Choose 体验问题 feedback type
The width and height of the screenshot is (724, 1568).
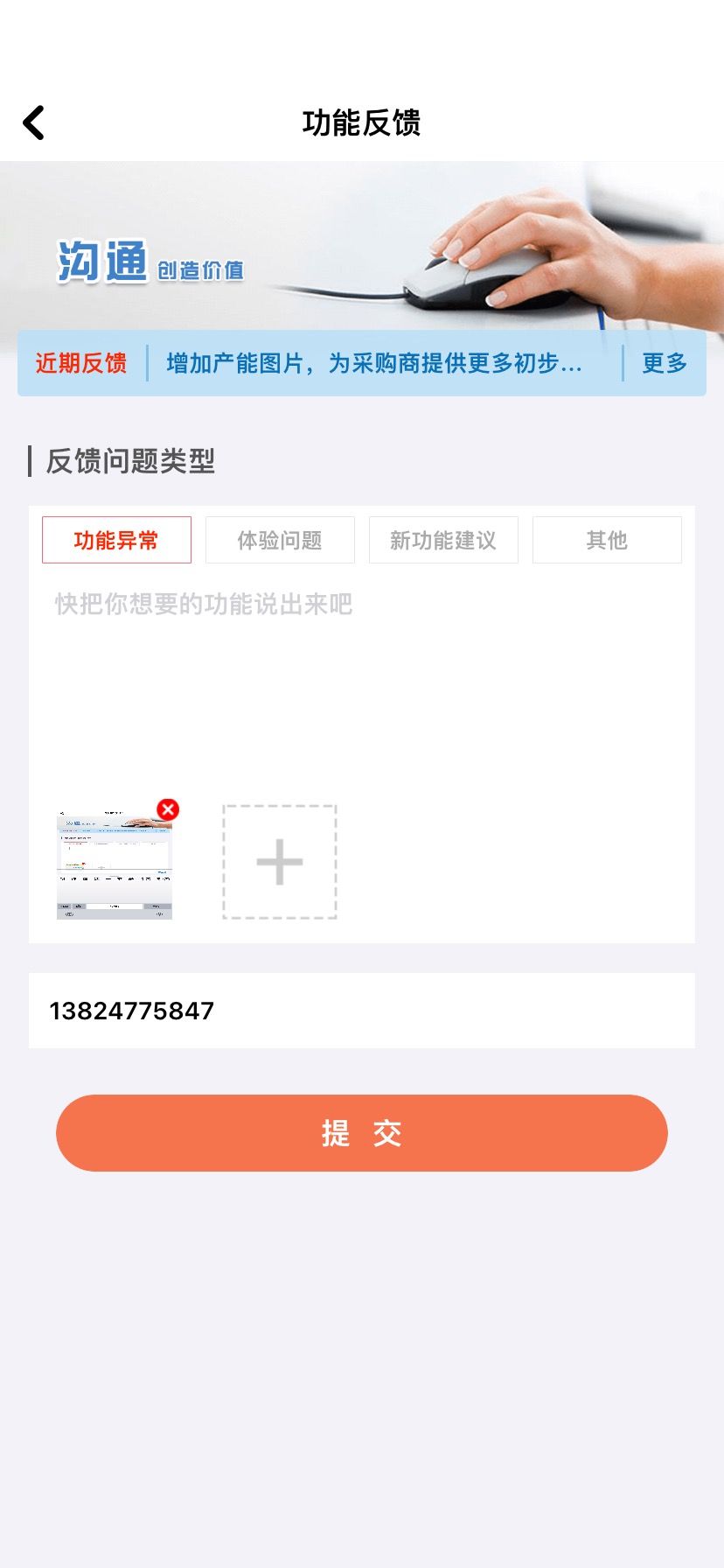280,540
